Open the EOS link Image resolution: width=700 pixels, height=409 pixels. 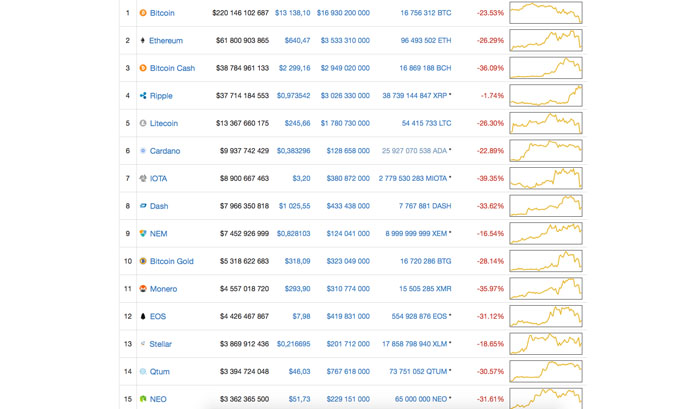click(x=158, y=316)
